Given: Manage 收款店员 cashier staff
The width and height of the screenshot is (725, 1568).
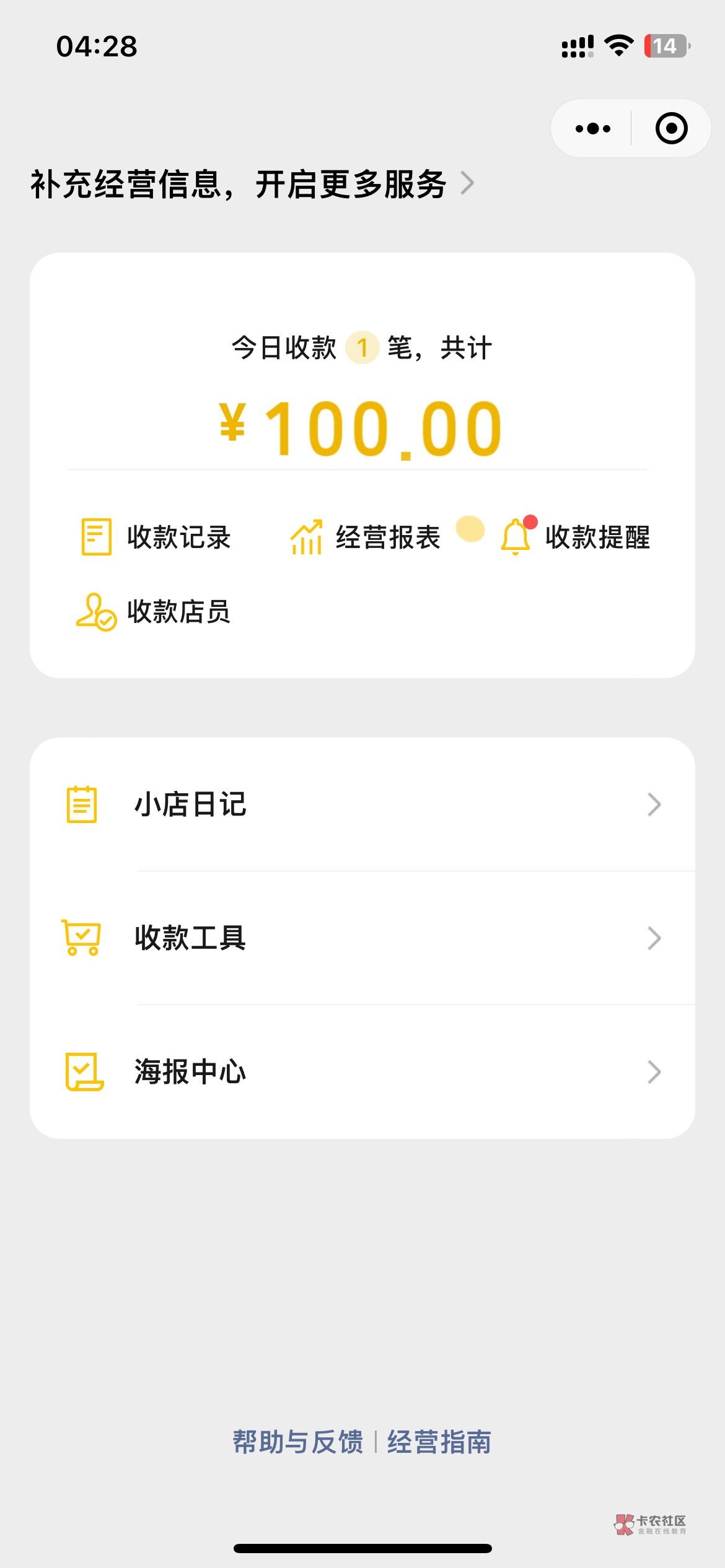Looking at the screenshot, I should (x=154, y=611).
